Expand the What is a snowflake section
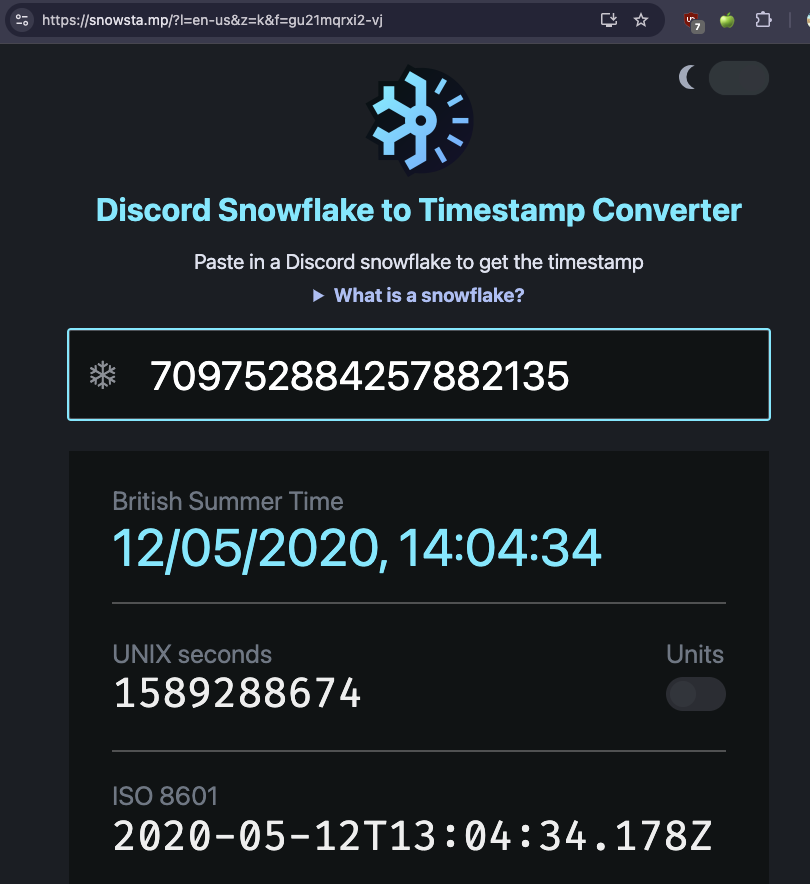 click(418, 295)
